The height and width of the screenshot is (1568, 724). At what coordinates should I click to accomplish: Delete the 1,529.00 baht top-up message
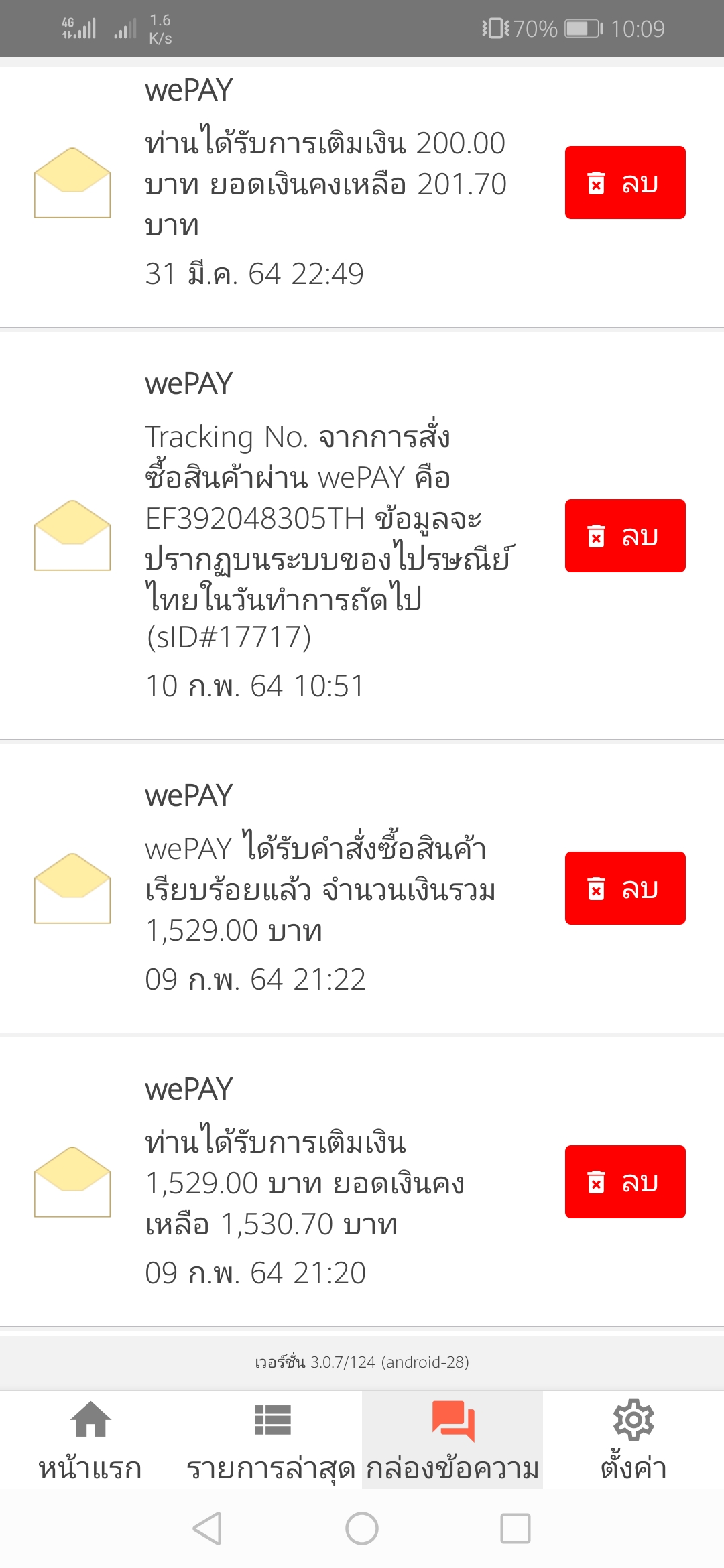pyautogui.click(x=625, y=1182)
